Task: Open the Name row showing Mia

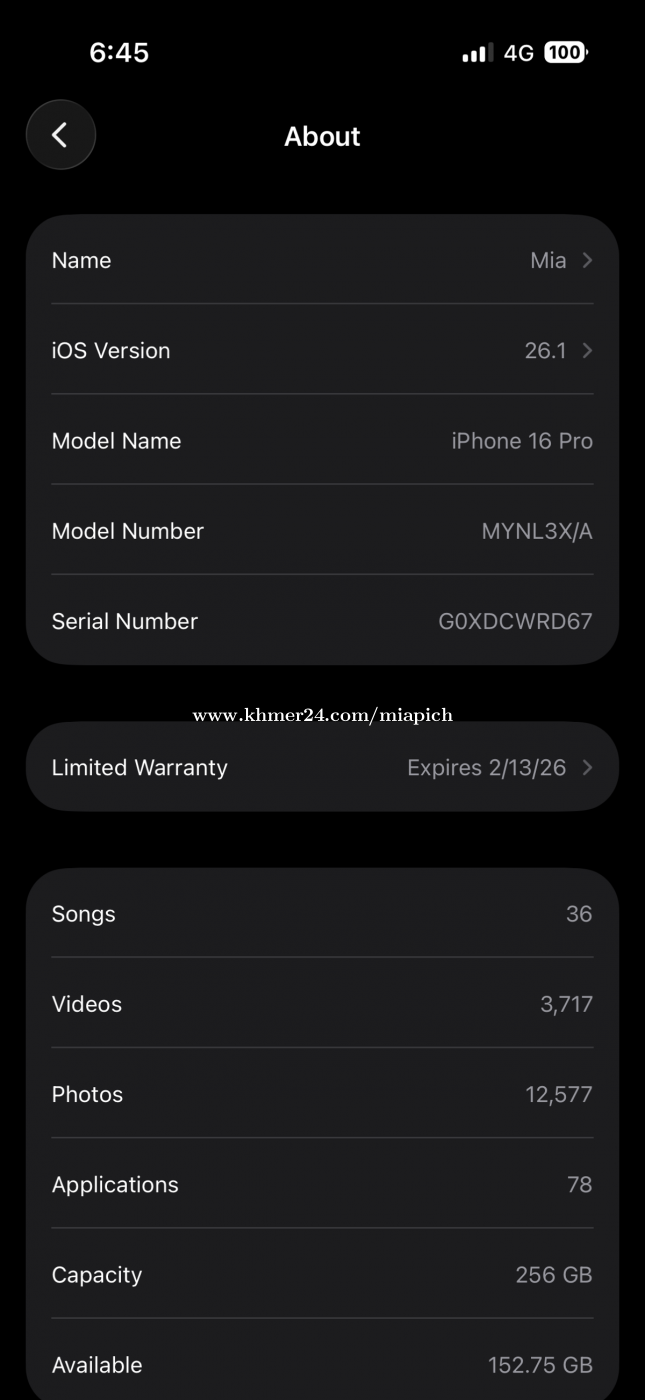Action: tap(322, 261)
